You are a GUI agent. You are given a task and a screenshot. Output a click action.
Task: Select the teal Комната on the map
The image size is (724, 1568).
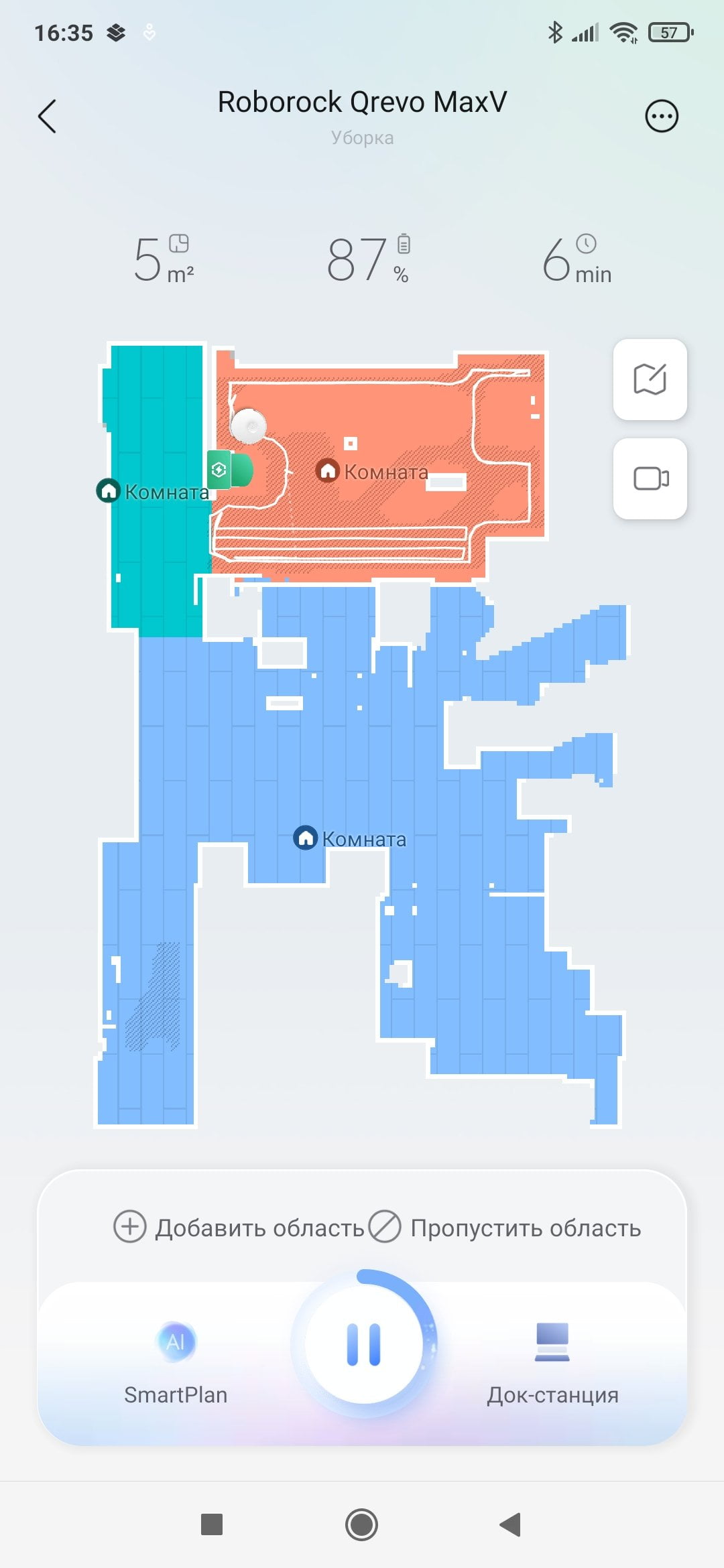[x=153, y=491]
